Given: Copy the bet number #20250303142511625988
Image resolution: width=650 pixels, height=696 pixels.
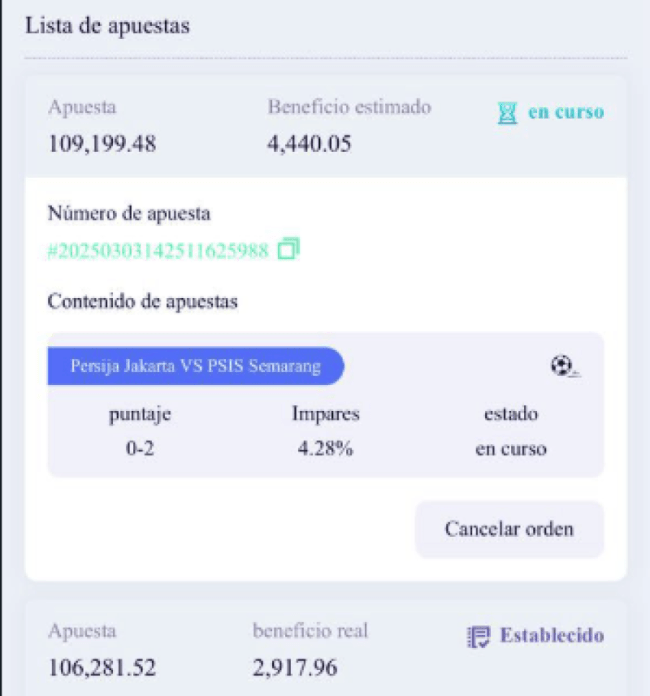Looking at the screenshot, I should tap(289, 249).
